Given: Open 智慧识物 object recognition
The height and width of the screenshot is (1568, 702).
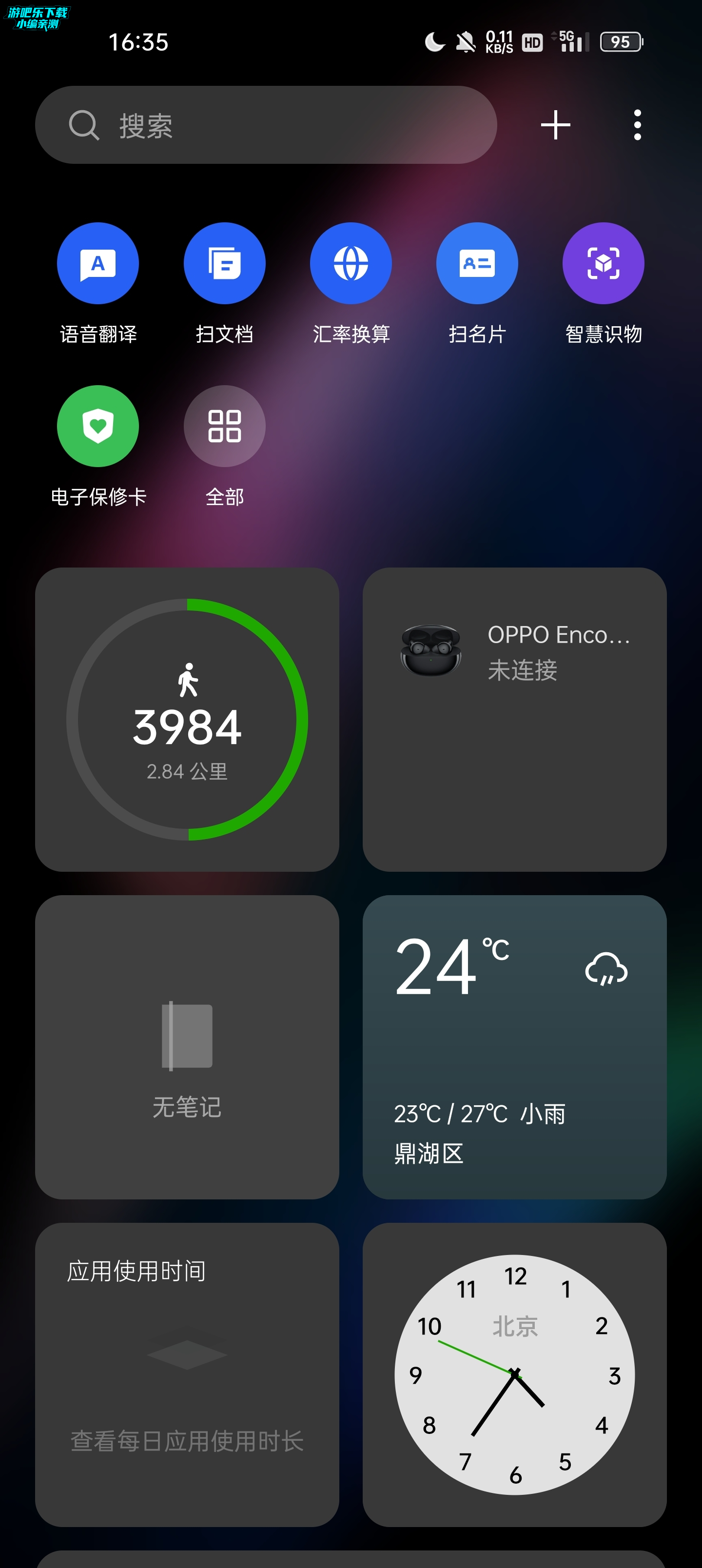Looking at the screenshot, I should 603,264.
